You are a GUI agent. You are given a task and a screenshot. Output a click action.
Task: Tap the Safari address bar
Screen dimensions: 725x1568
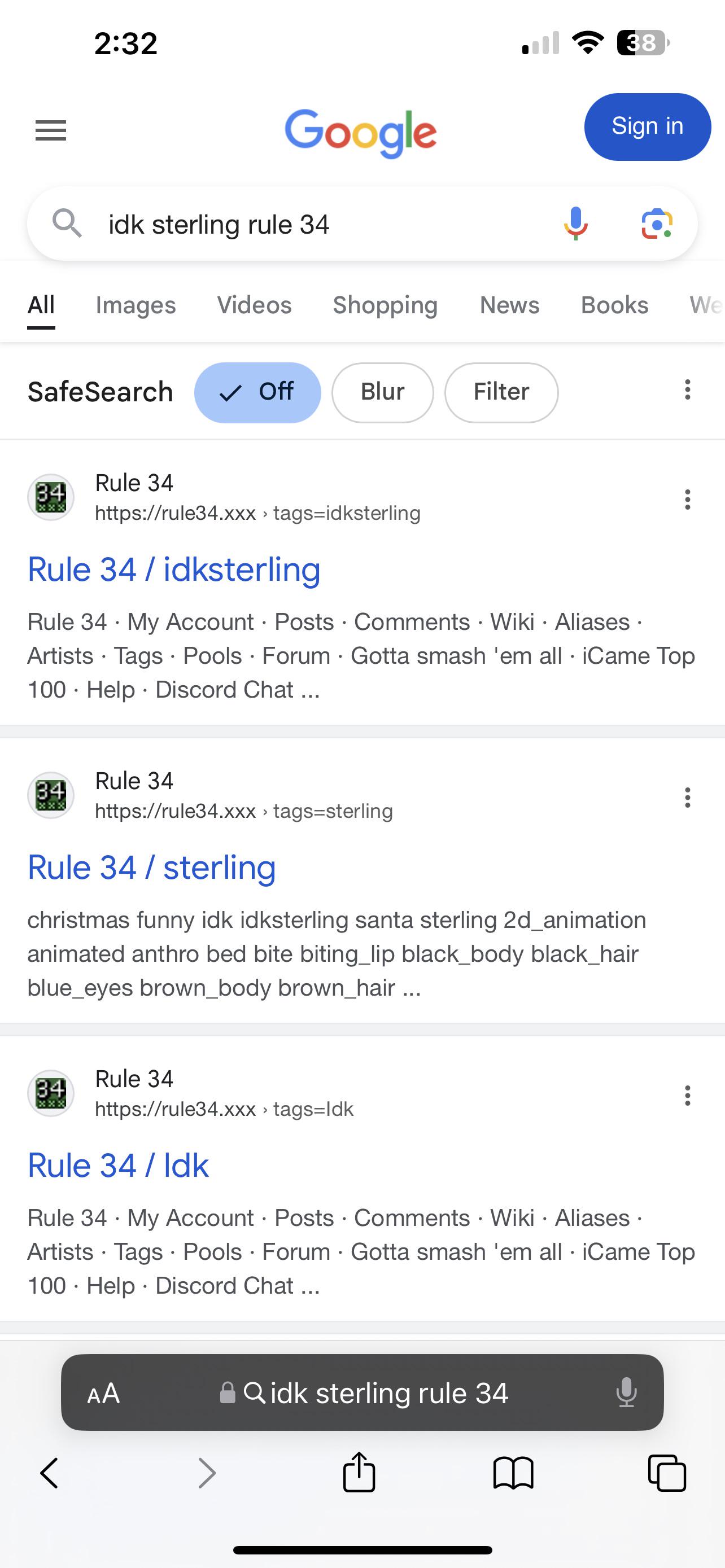pos(377,1392)
